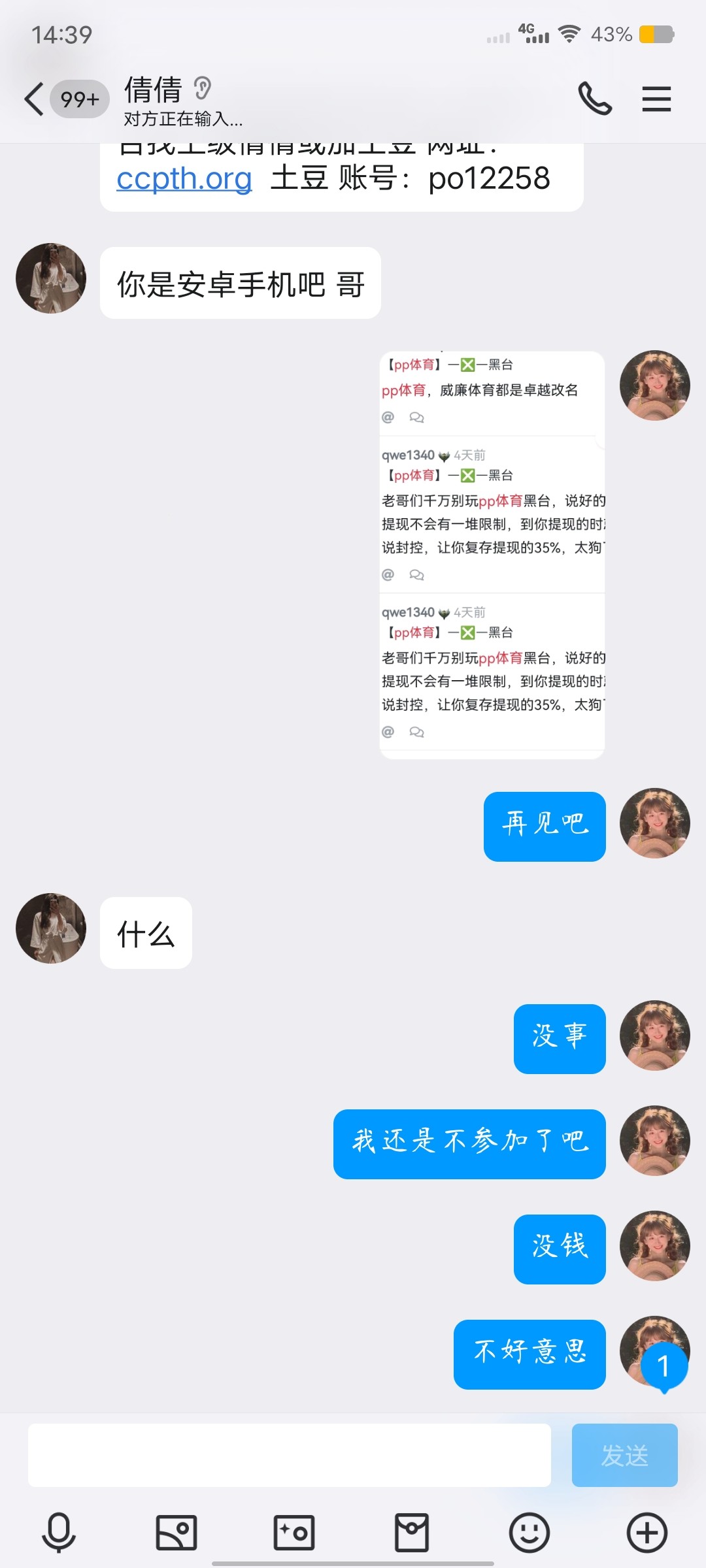
Task: Open the plus icon for more attachments
Action: pyautogui.click(x=646, y=1532)
